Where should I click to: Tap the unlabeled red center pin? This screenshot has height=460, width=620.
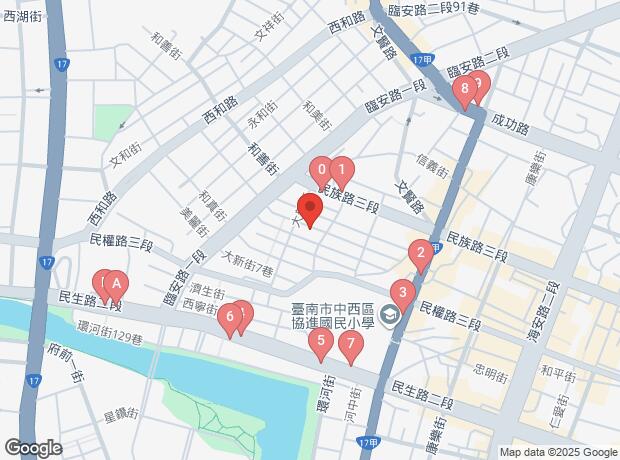309,210
